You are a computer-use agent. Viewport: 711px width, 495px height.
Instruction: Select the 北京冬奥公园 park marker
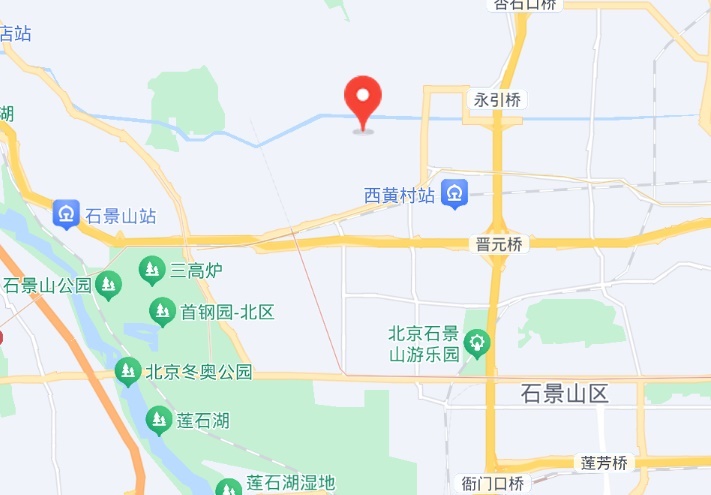coord(127,372)
